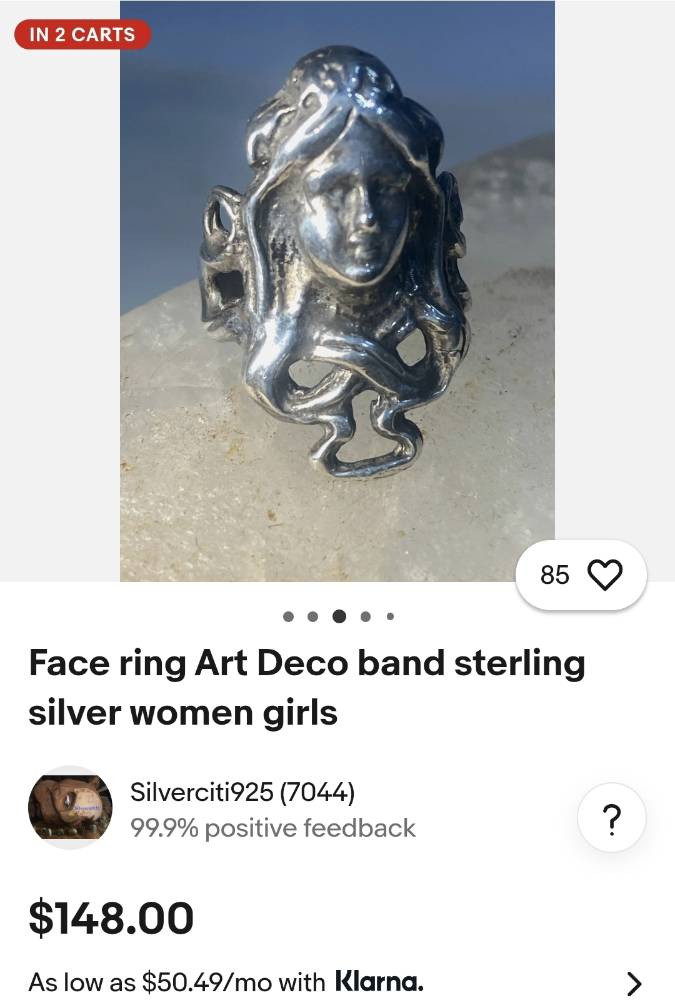The width and height of the screenshot is (675, 1000).
Task: Expand the Klarna monthly payment details
Action: point(632,982)
